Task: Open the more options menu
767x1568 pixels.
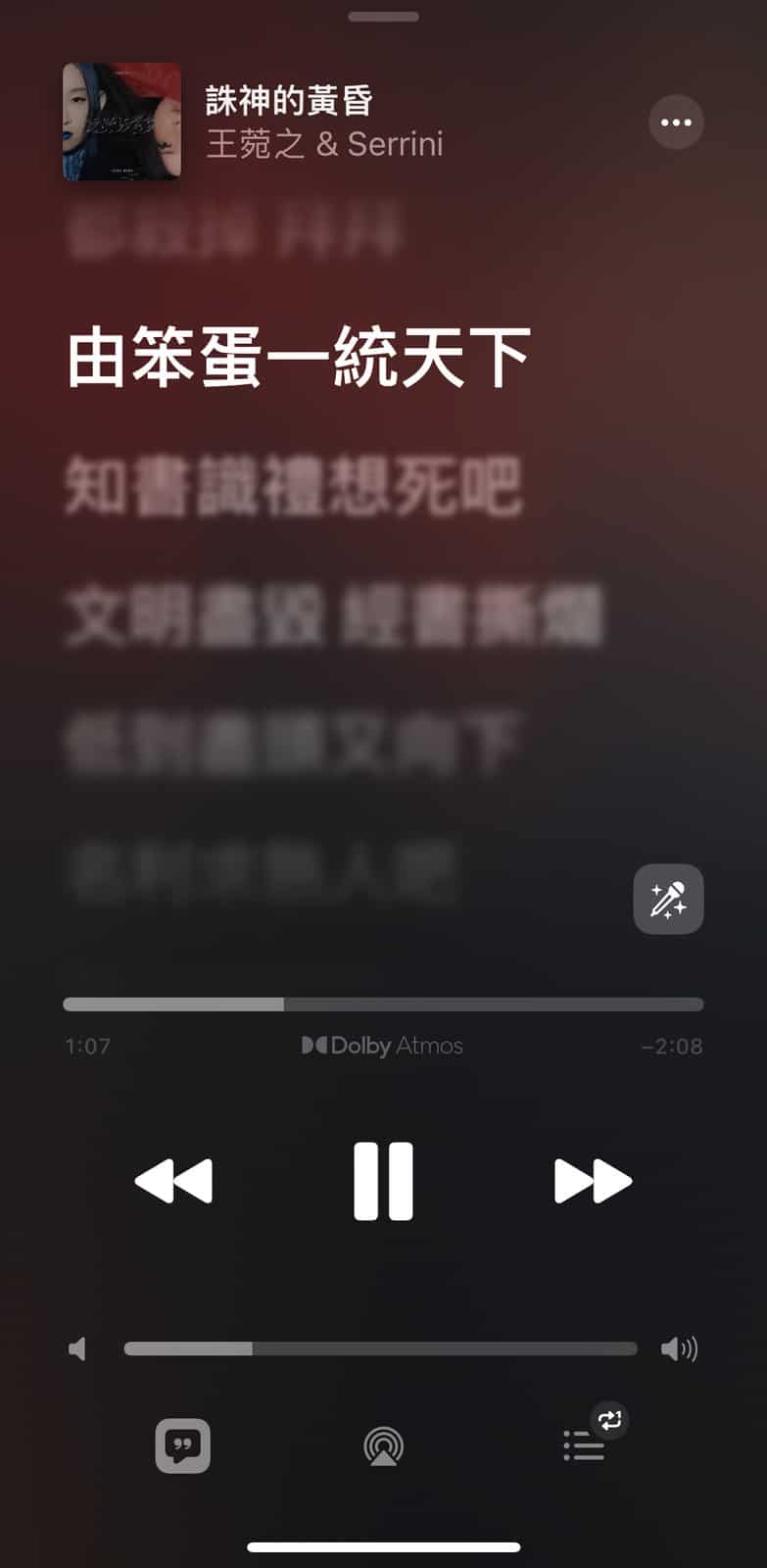Action: point(676,122)
